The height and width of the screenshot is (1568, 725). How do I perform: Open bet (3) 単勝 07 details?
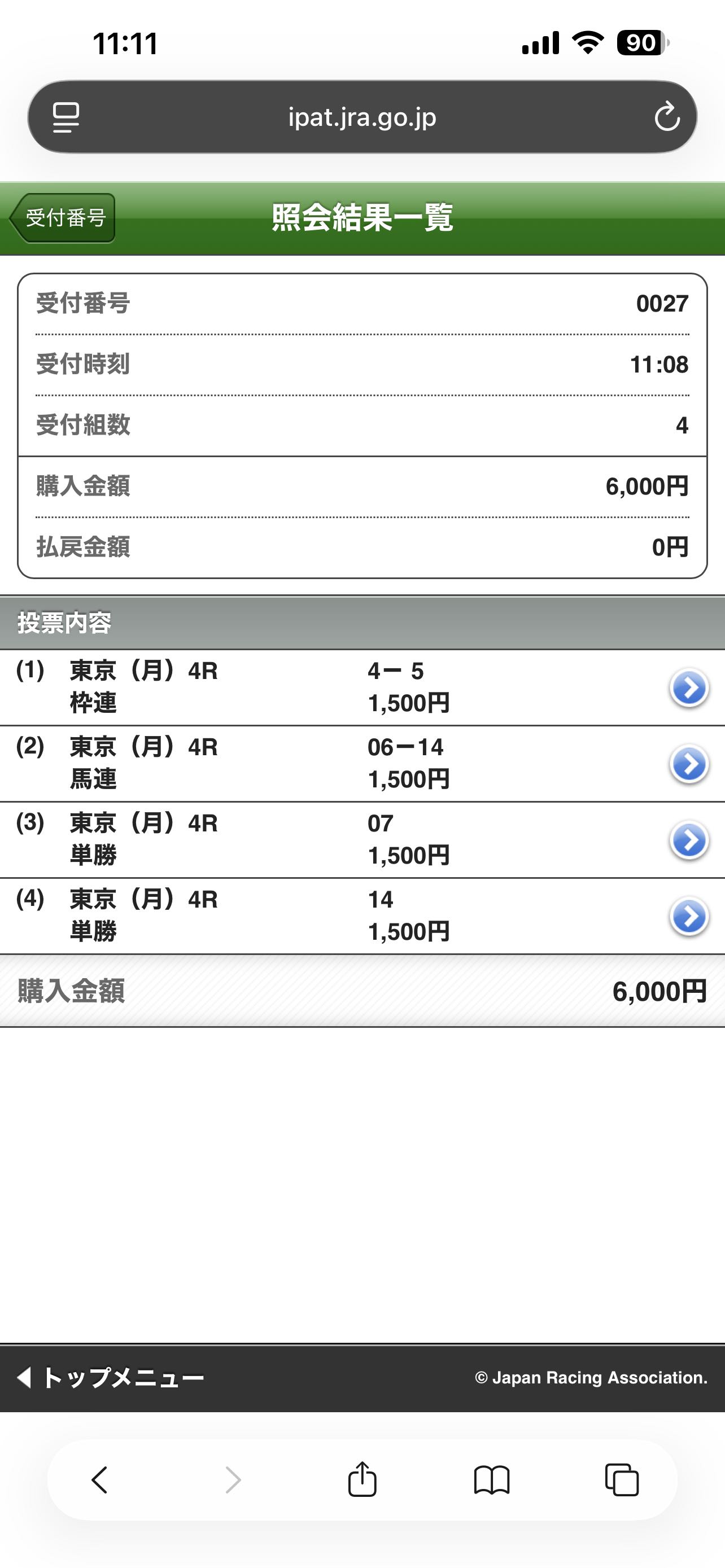(688, 840)
